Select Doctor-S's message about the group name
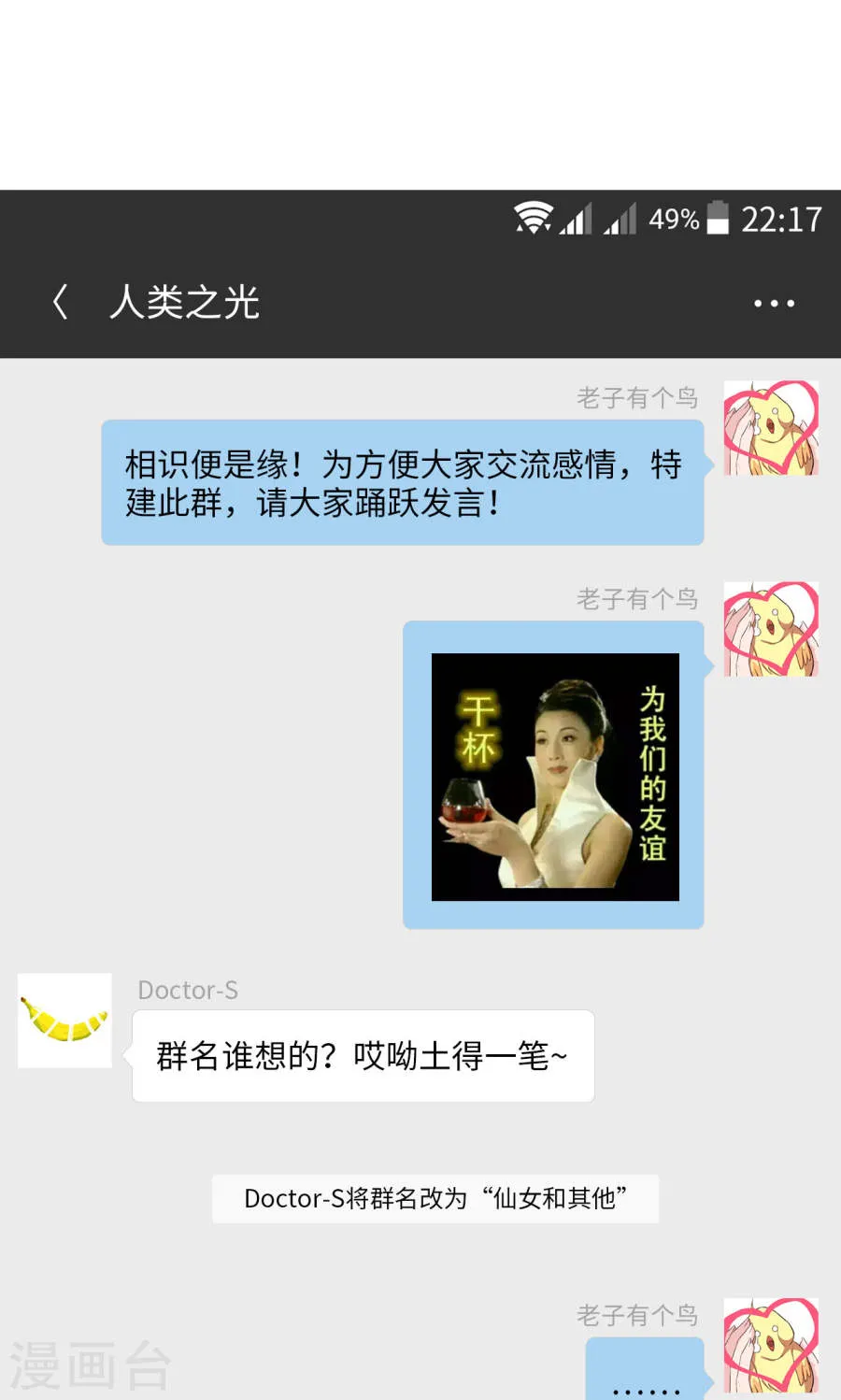The width and height of the screenshot is (841, 1400). point(363,1055)
